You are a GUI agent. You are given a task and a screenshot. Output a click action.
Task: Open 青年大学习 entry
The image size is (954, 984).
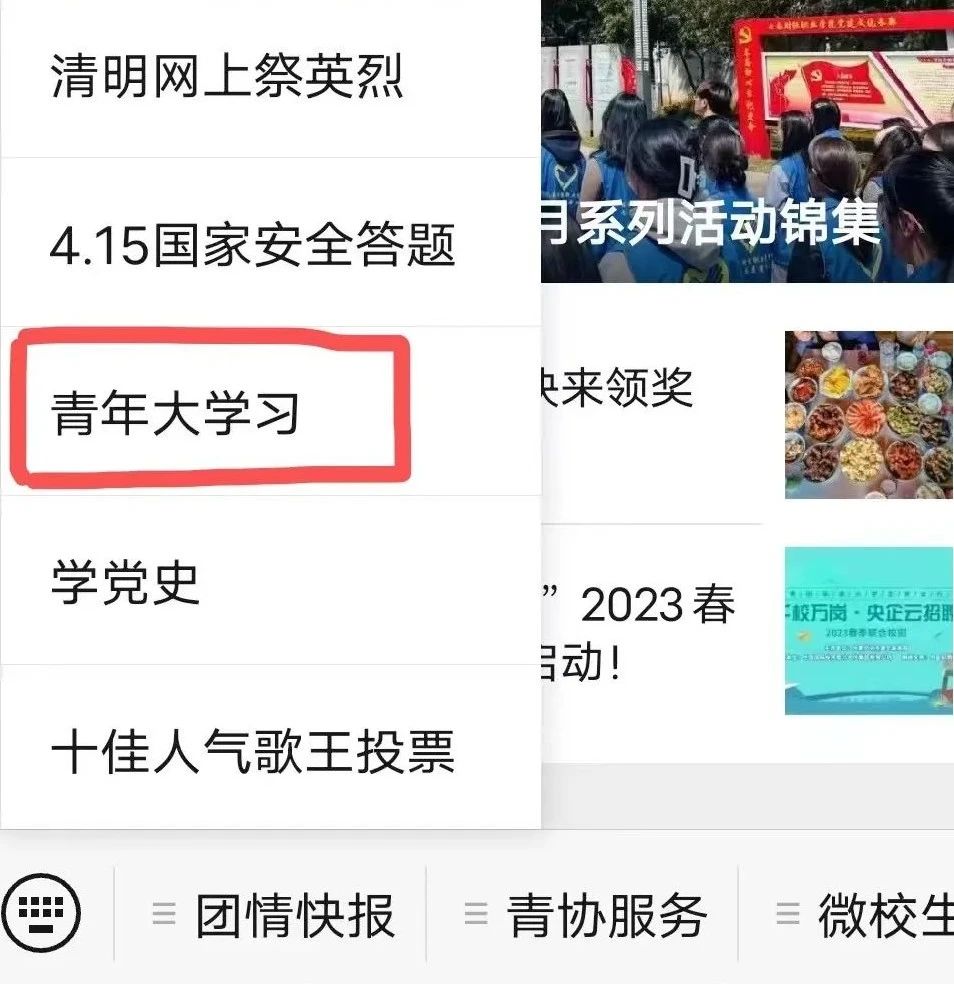tap(176, 413)
